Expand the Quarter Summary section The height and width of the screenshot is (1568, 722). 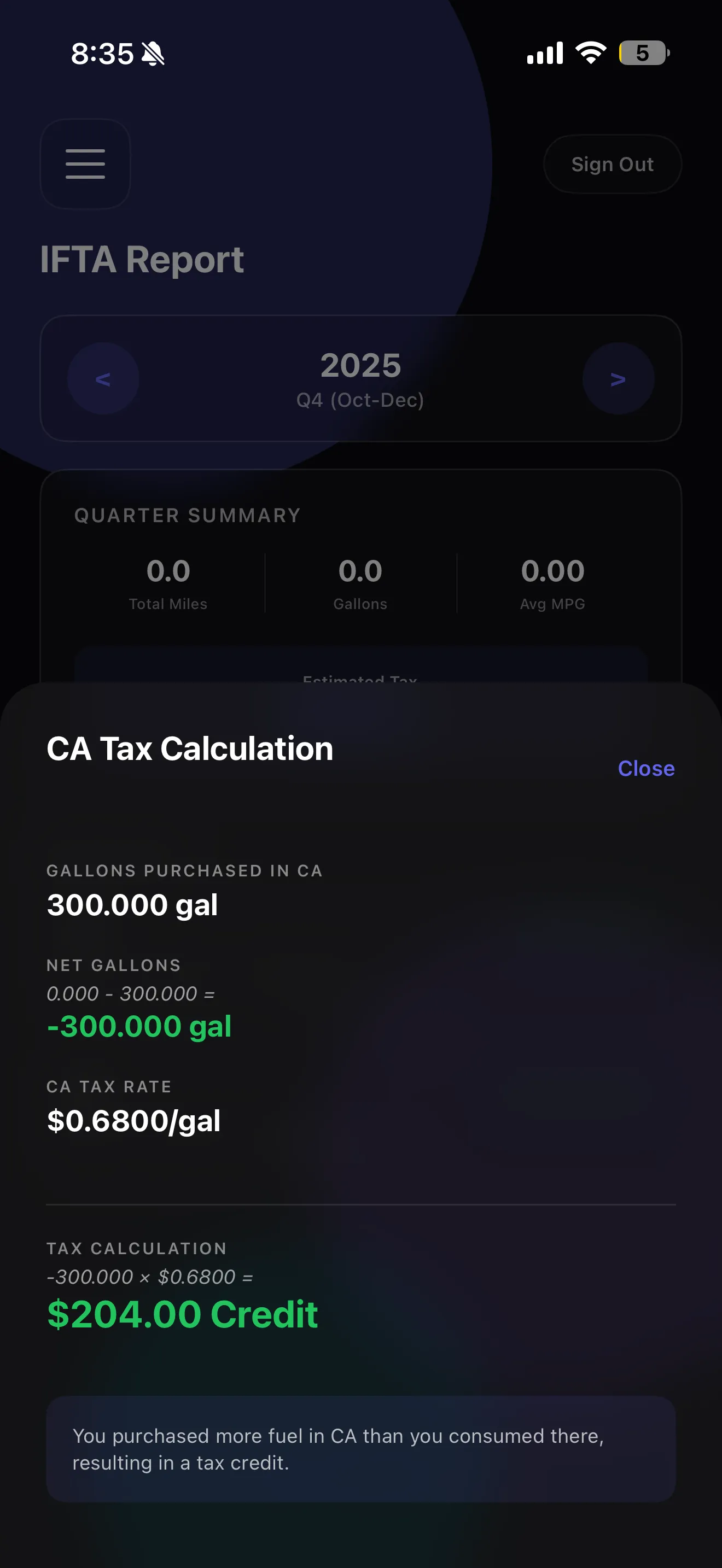(x=187, y=515)
